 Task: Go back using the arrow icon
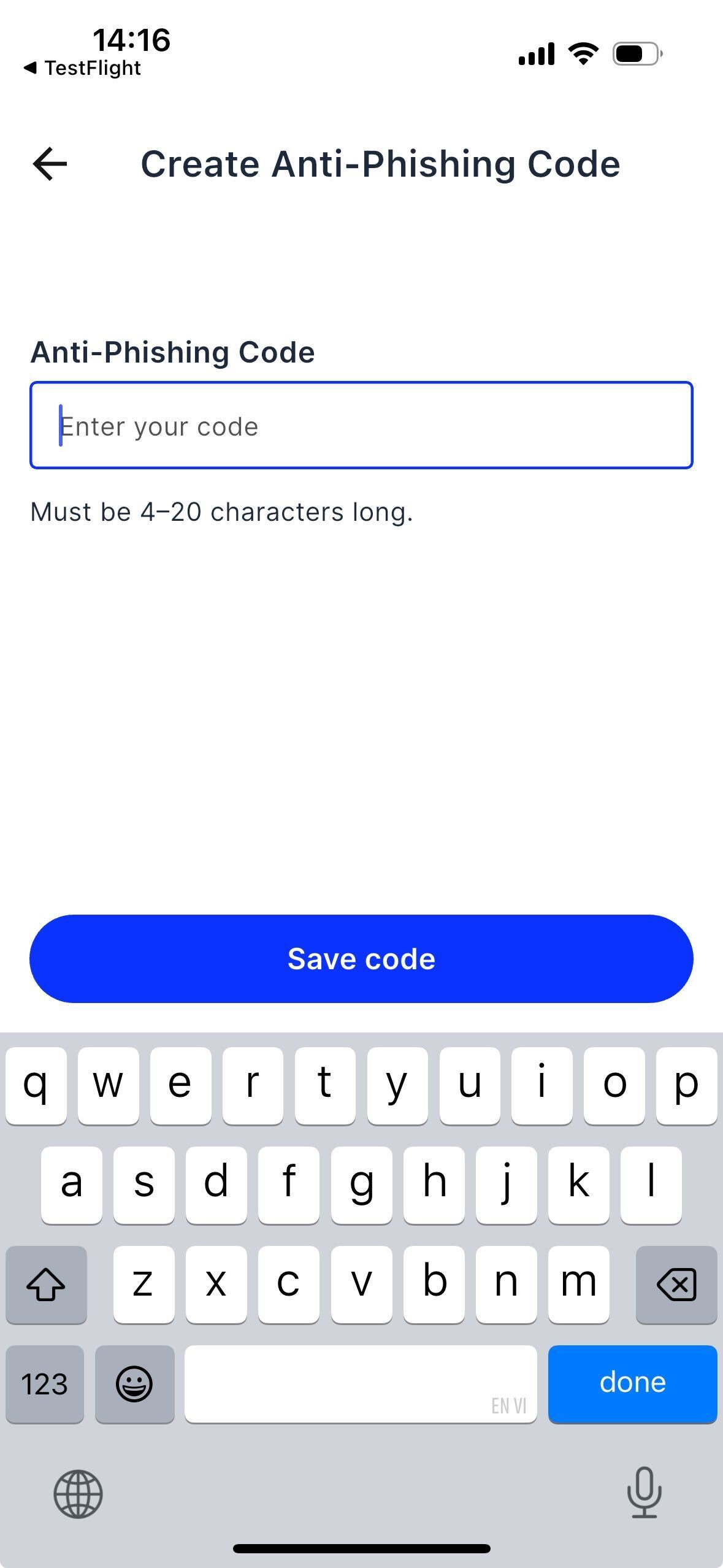(50, 164)
